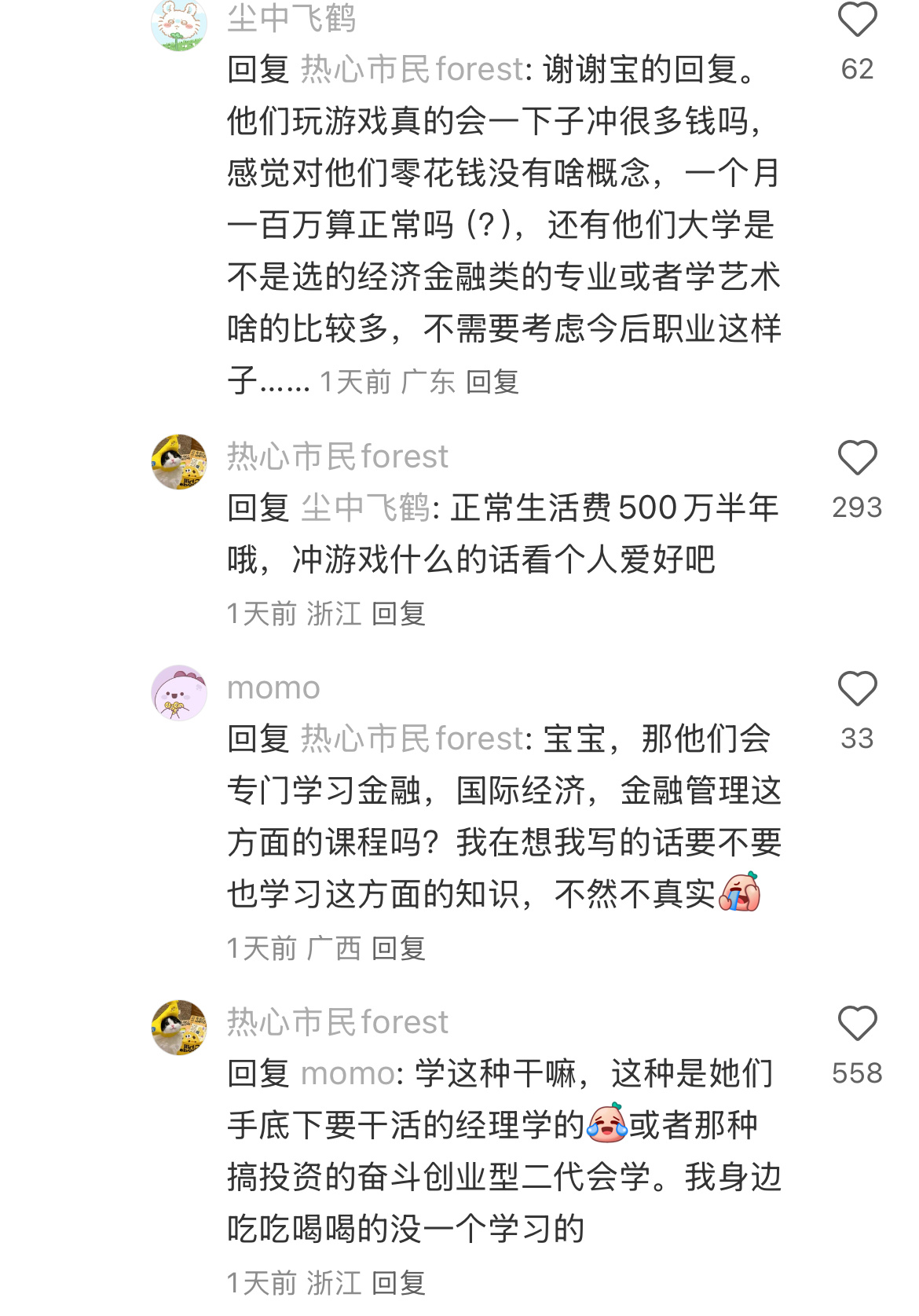This screenshot has height=1316, width=919.
Task: Tap 回复 under 尘中飞鹤's Guangdong comment
Action: 492,383
